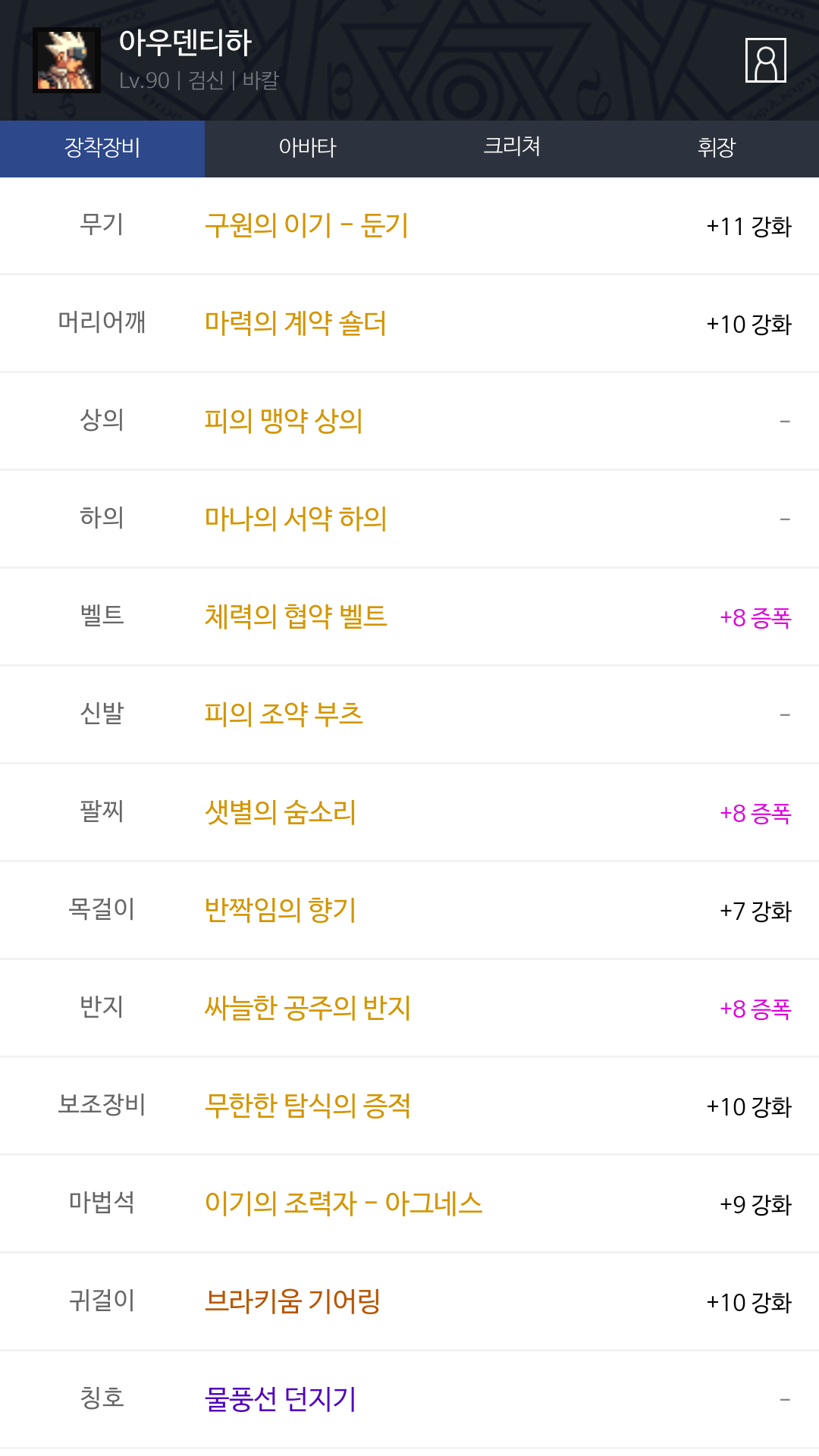This screenshot has height=1456, width=819.
Task: View bracelet 샛별의 숨소리
Action: [x=281, y=812]
